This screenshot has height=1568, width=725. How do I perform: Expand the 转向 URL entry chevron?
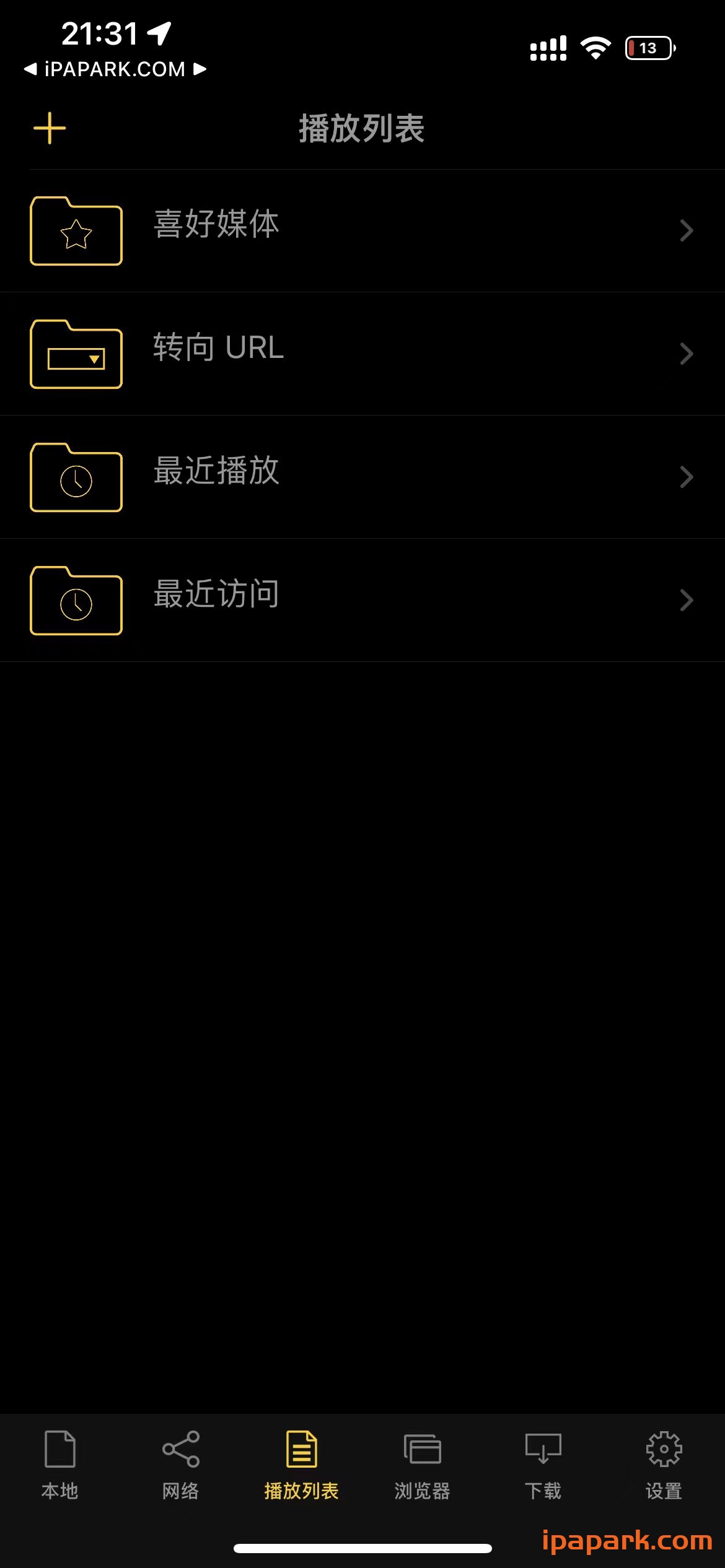687,353
